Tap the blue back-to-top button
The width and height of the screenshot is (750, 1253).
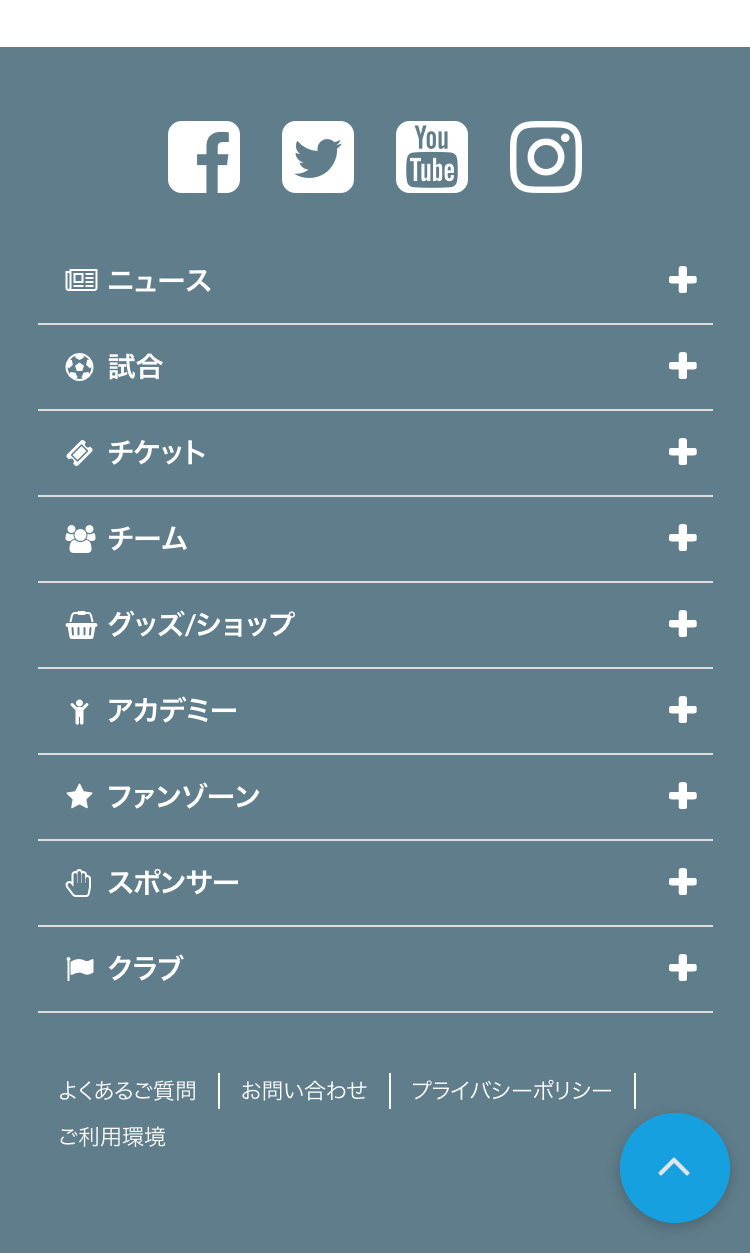pos(675,1168)
